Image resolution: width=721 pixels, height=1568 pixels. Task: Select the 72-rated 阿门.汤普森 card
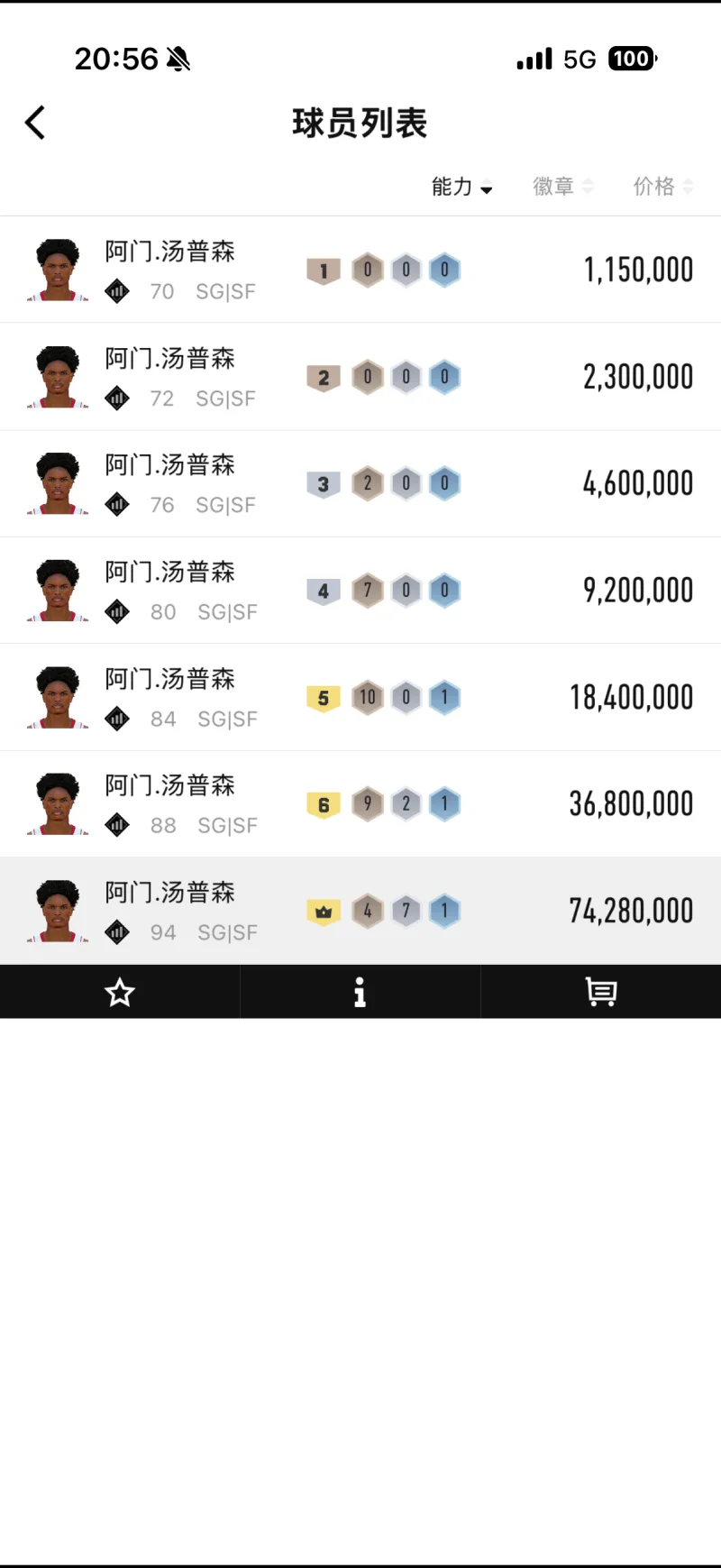tap(360, 377)
